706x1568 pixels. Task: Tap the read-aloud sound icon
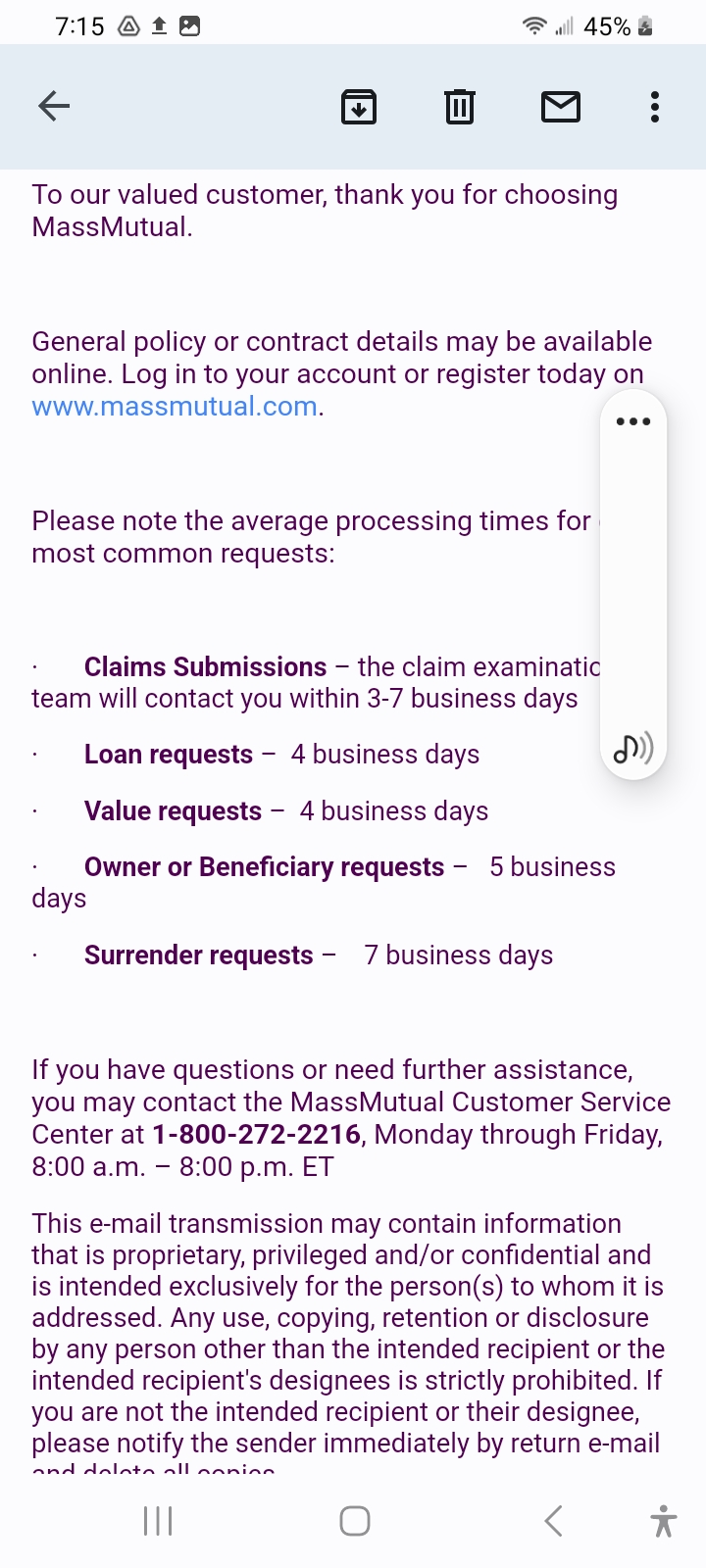[632, 748]
